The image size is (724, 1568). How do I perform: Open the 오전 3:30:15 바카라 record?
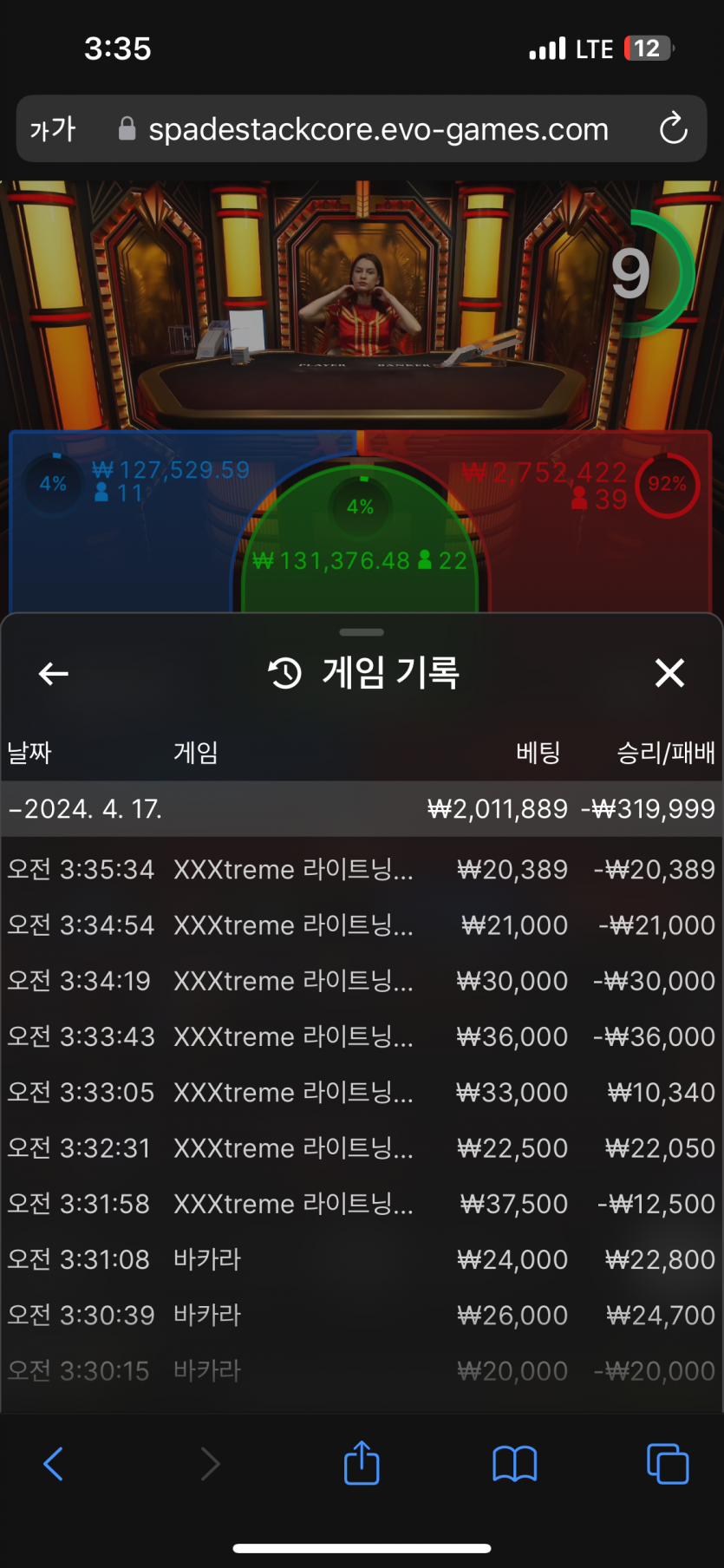click(362, 1370)
